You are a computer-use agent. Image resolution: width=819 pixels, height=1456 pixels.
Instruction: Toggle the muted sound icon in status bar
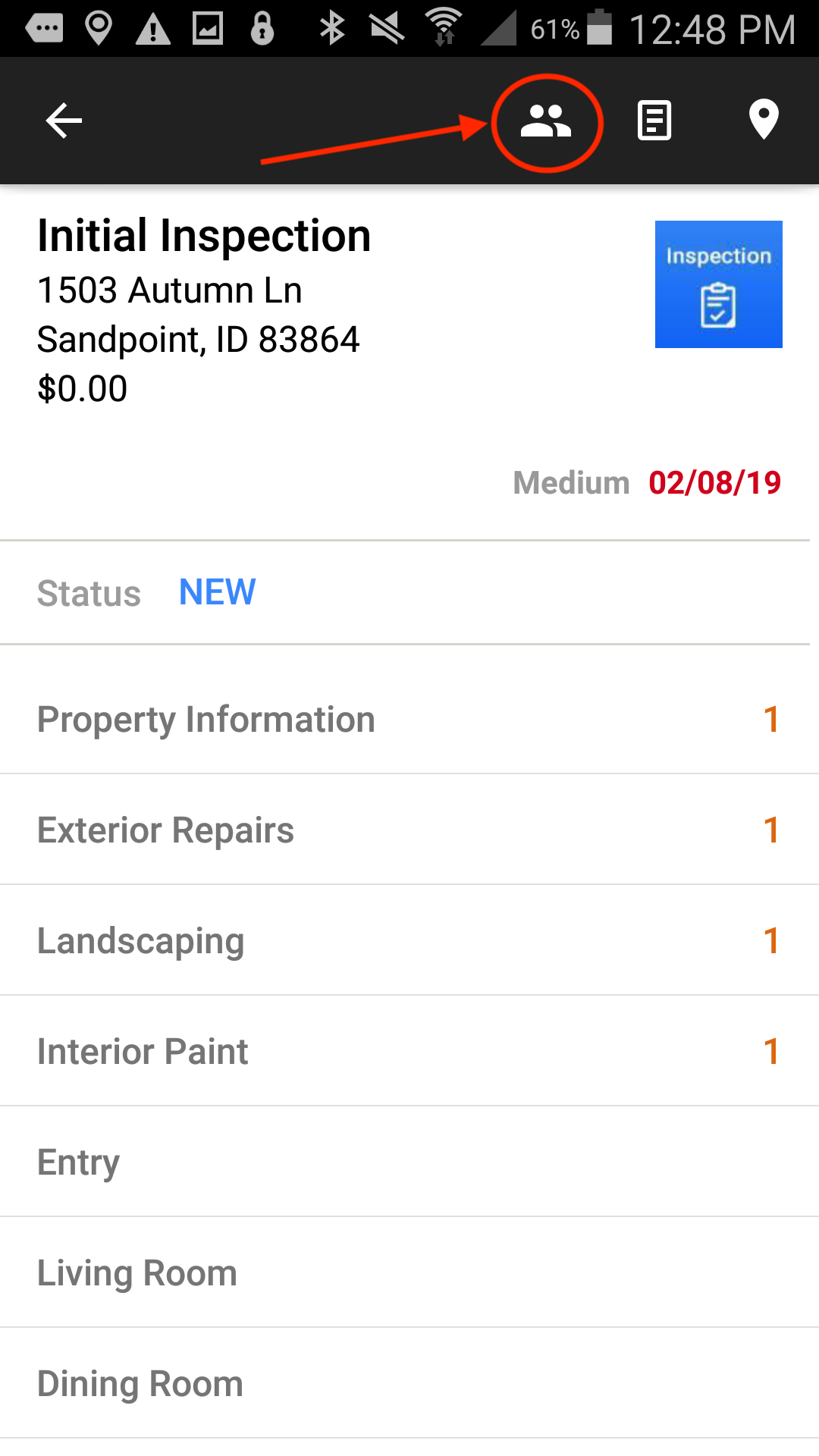point(388,25)
